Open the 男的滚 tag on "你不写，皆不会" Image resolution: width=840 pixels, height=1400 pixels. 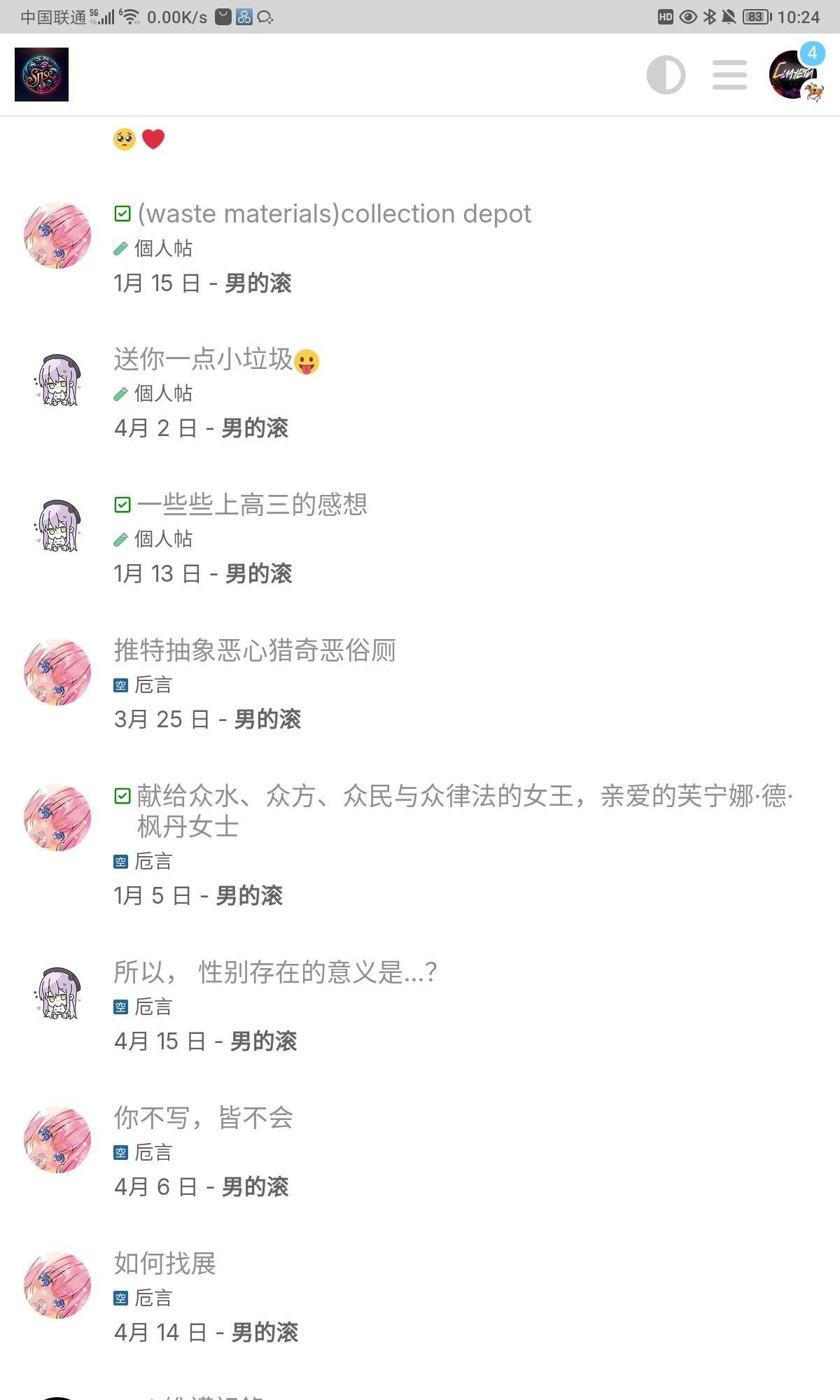coord(255,1186)
